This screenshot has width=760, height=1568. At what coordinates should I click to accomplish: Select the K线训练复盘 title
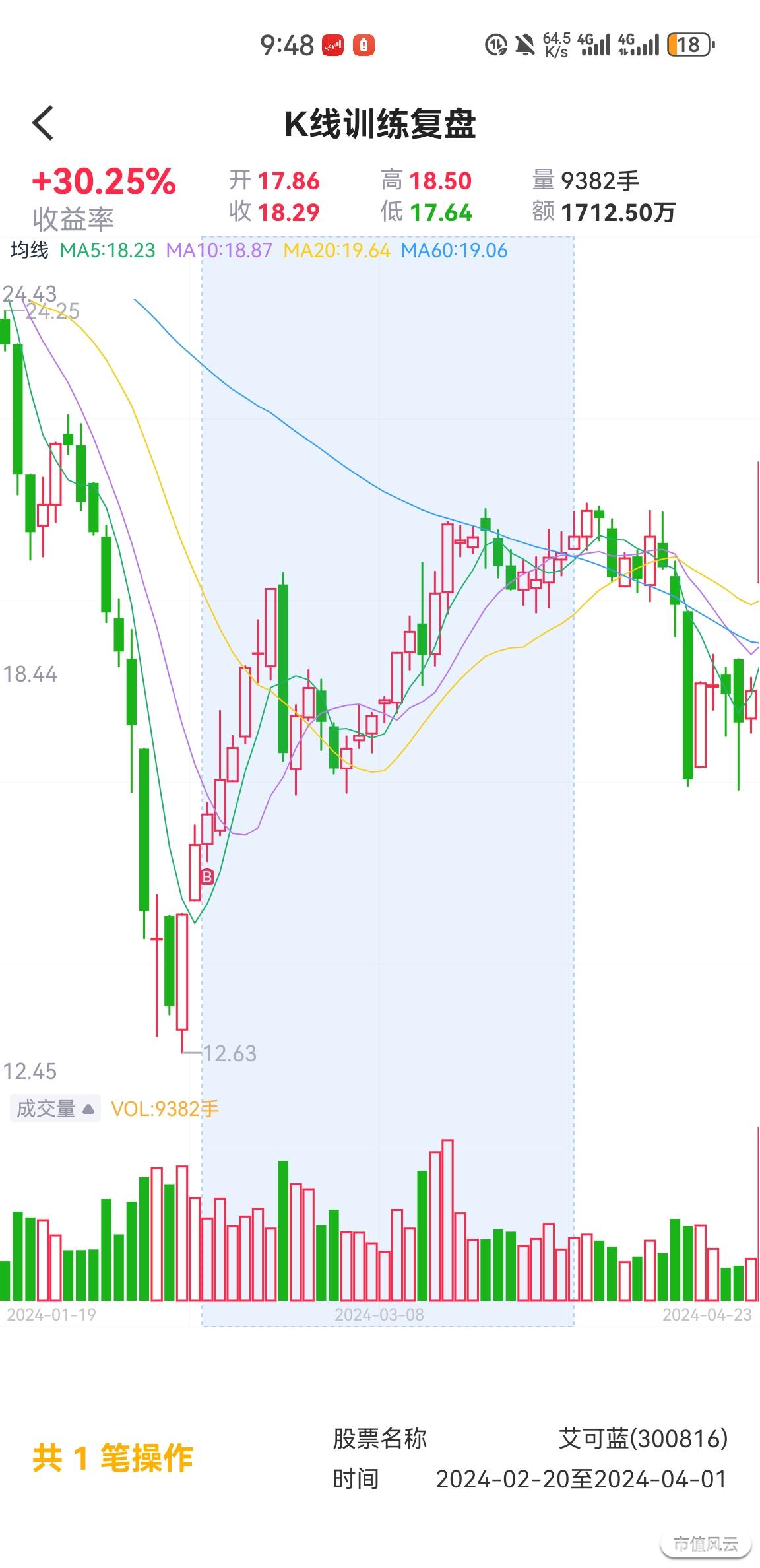(x=380, y=123)
